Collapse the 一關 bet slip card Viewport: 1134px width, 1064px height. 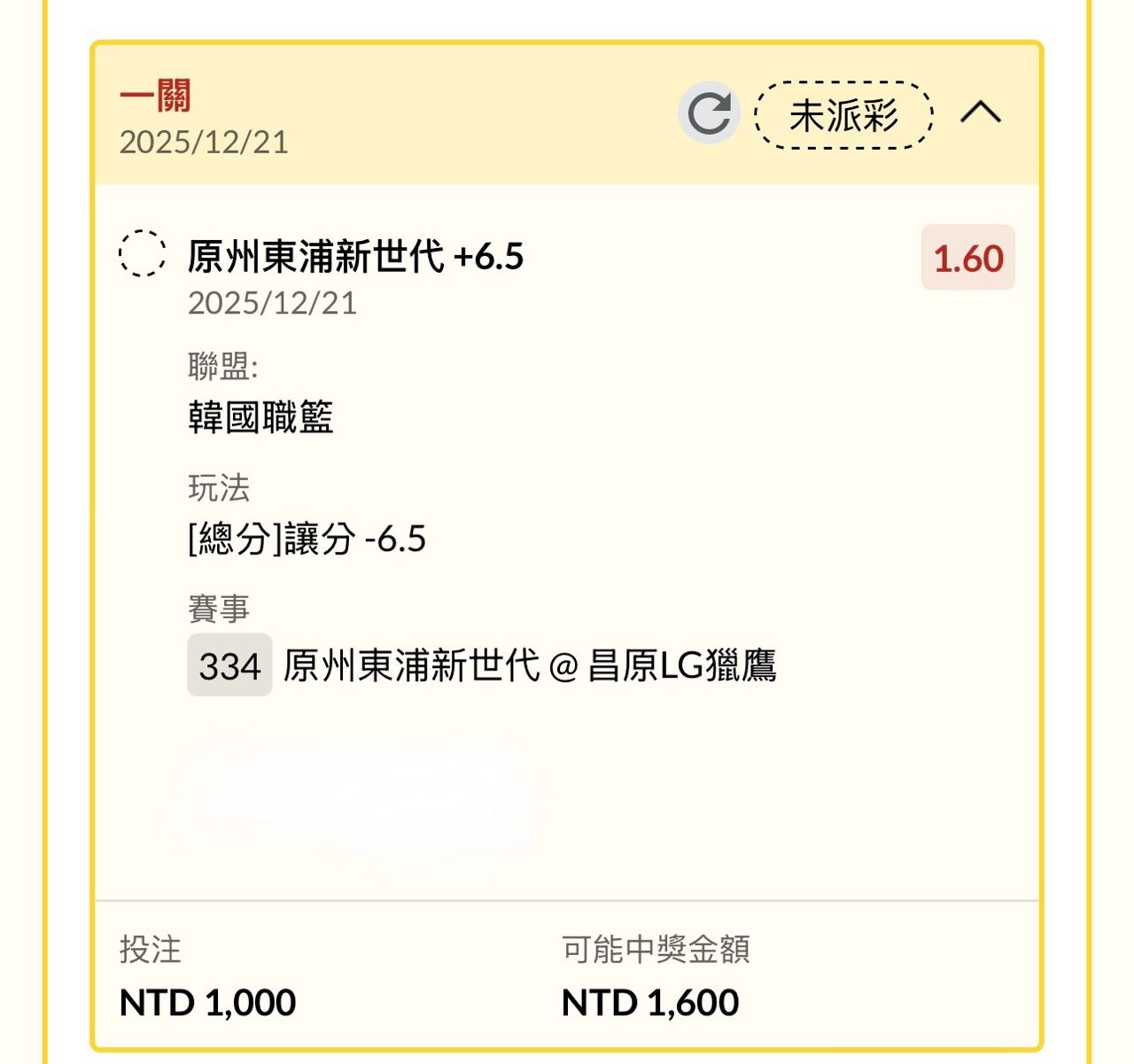click(x=981, y=113)
